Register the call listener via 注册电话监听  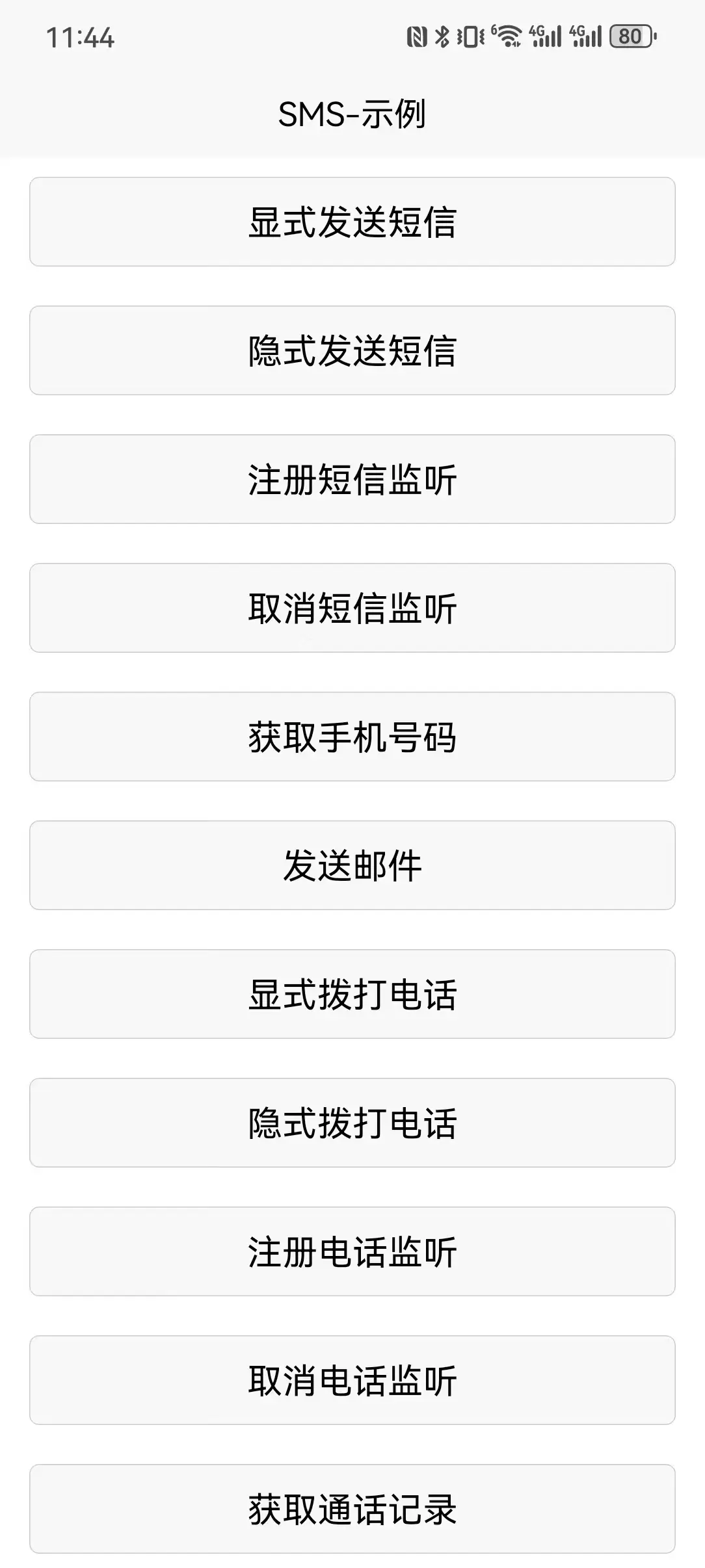tap(352, 1251)
